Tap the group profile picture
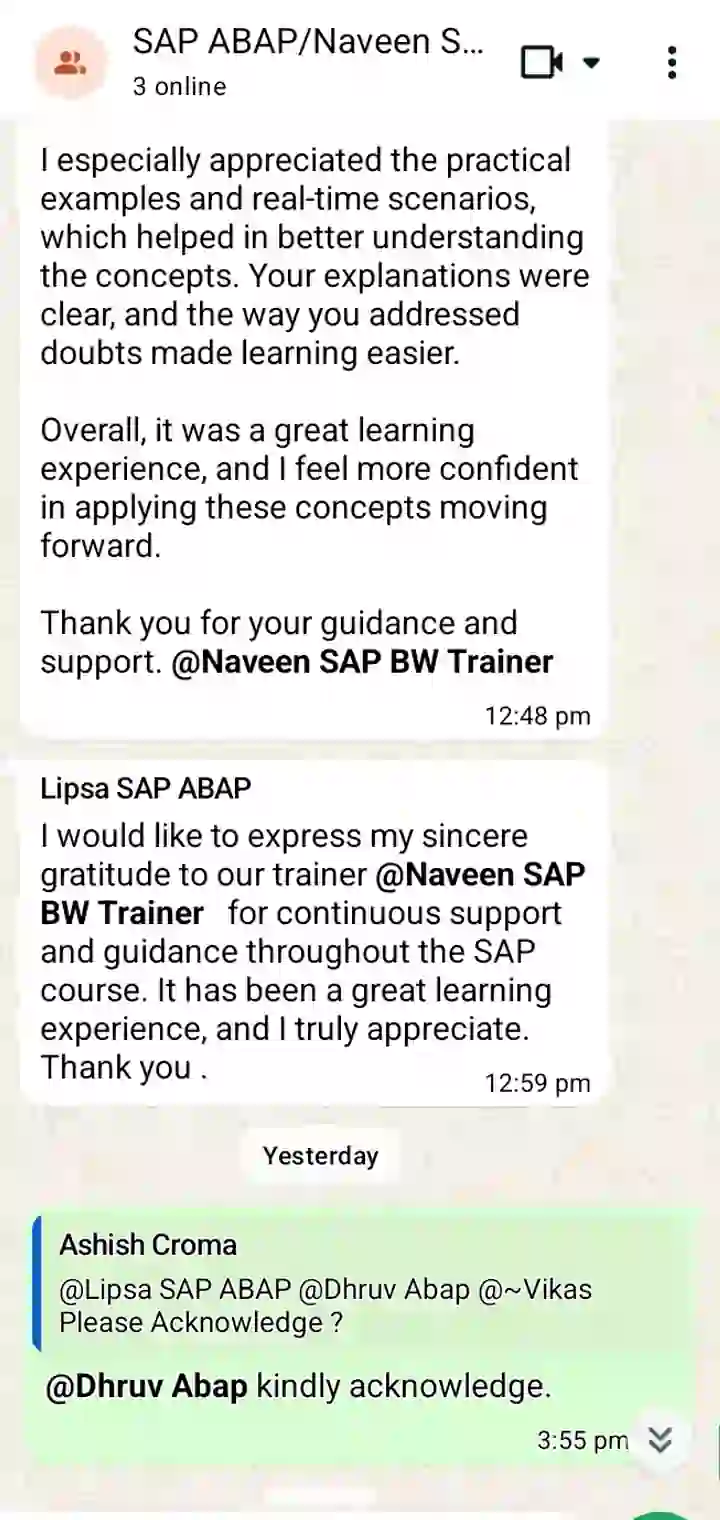The width and height of the screenshot is (720, 1520). tap(69, 64)
